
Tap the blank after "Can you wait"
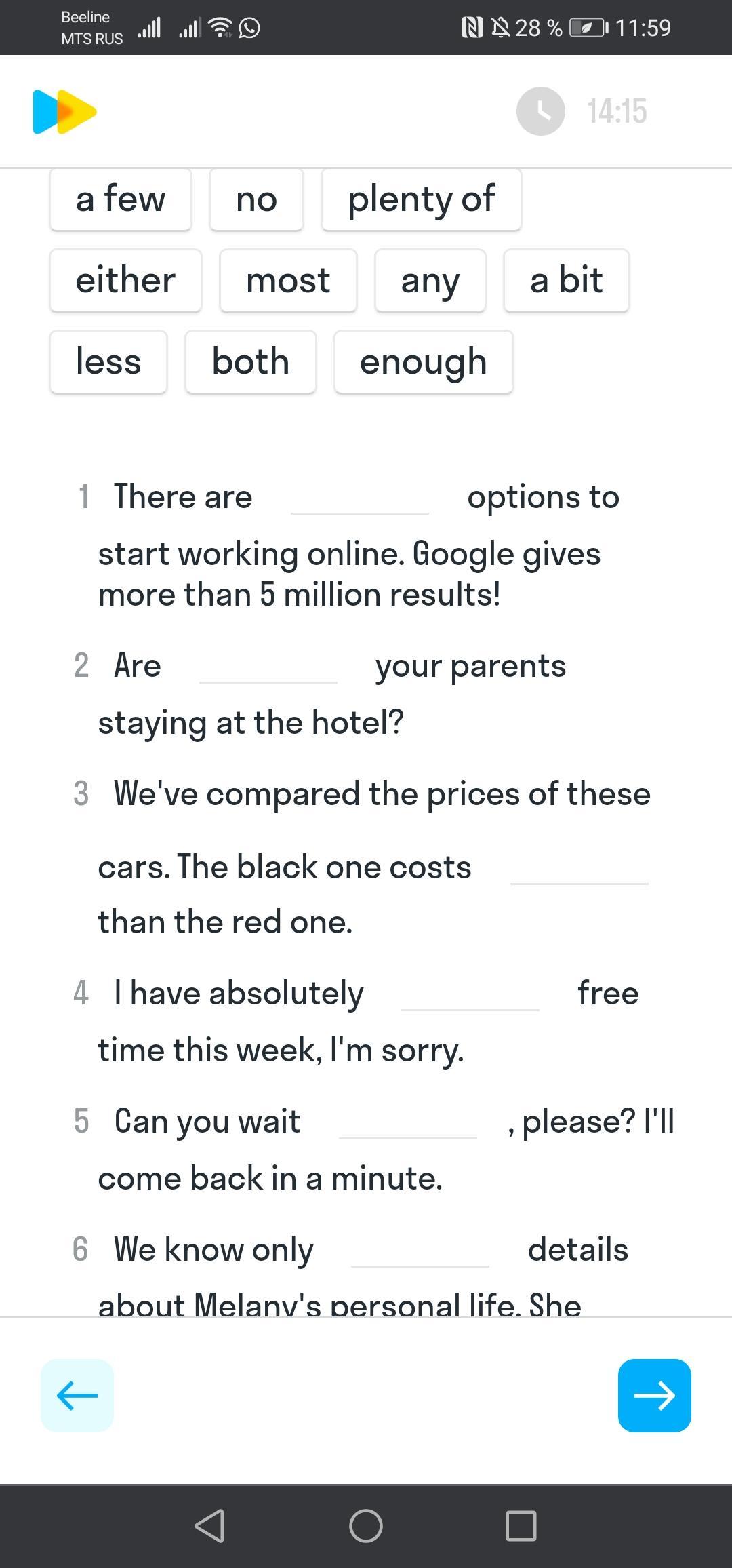pos(408,1121)
